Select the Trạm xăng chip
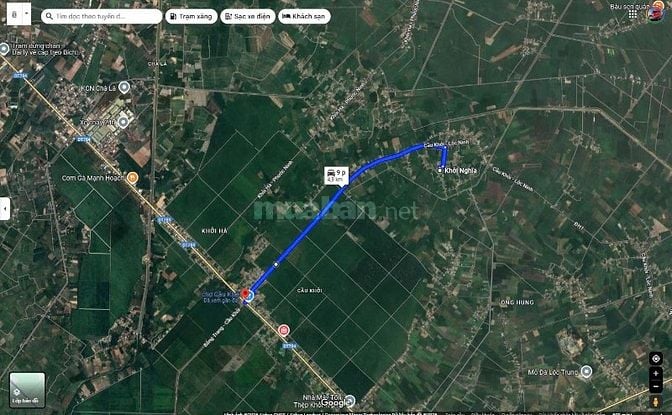 [x=192, y=17]
